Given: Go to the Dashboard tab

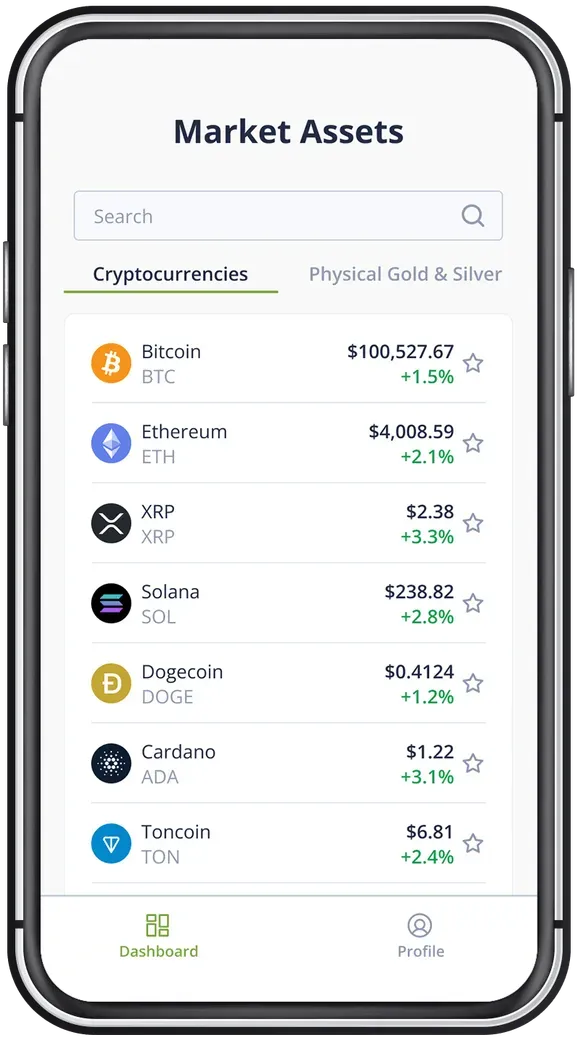Looking at the screenshot, I should click(x=158, y=936).
